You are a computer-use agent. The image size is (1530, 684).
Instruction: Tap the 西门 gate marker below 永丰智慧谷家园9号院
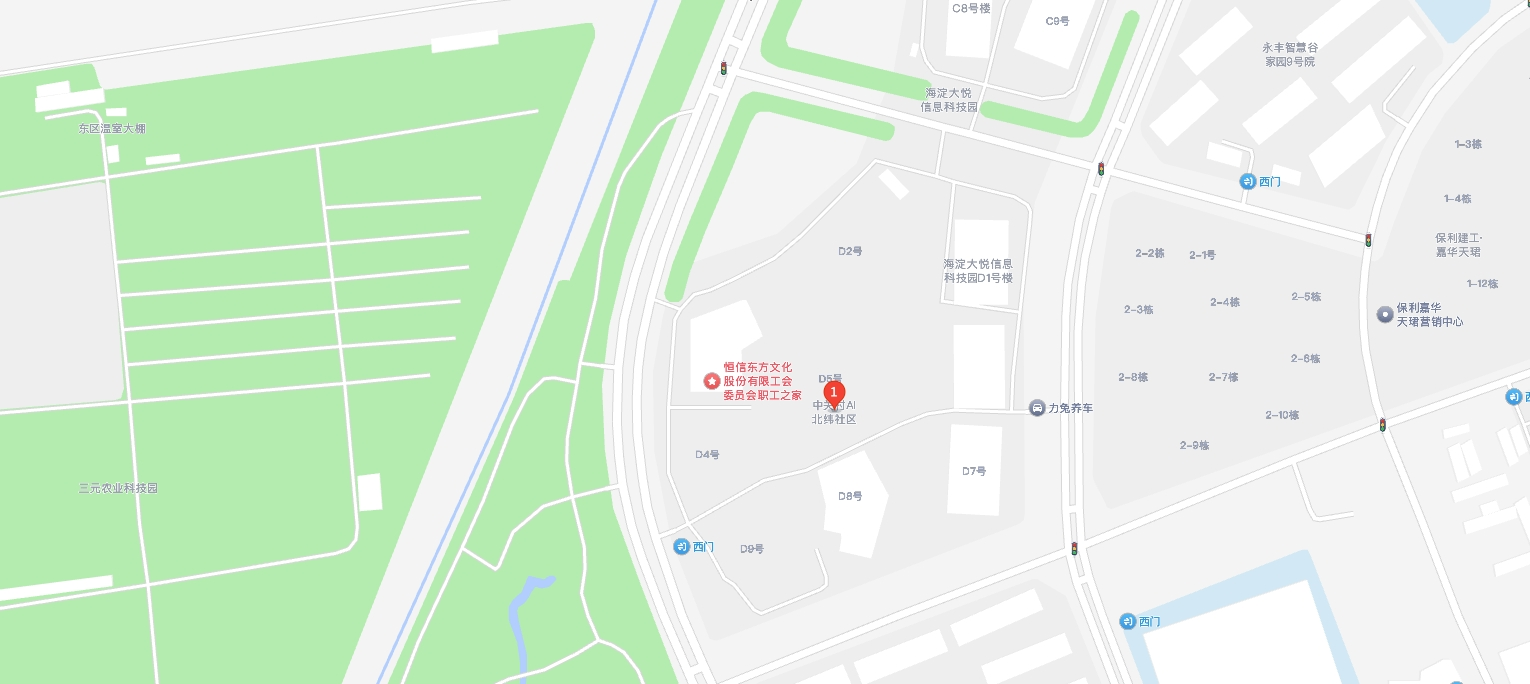(1247, 181)
